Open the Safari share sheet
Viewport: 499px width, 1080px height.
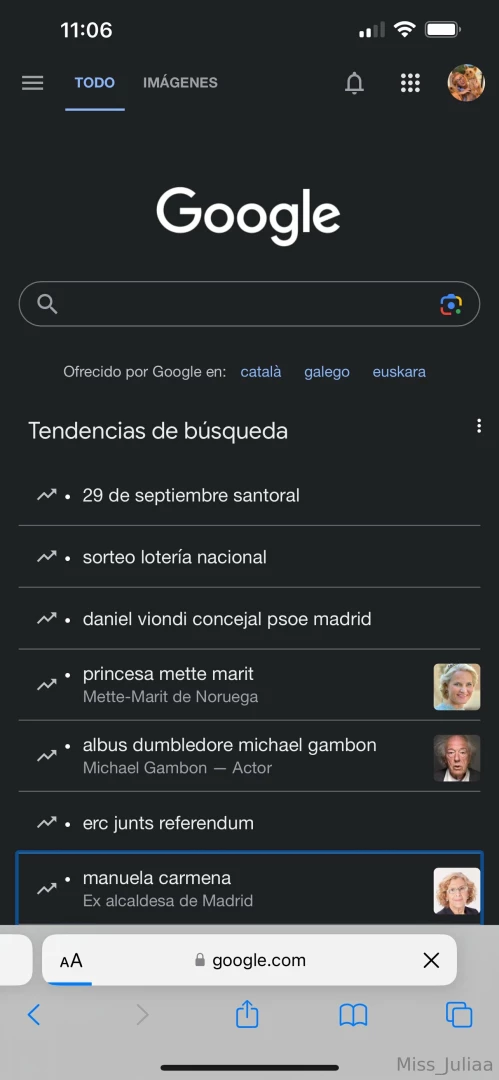click(x=247, y=1015)
